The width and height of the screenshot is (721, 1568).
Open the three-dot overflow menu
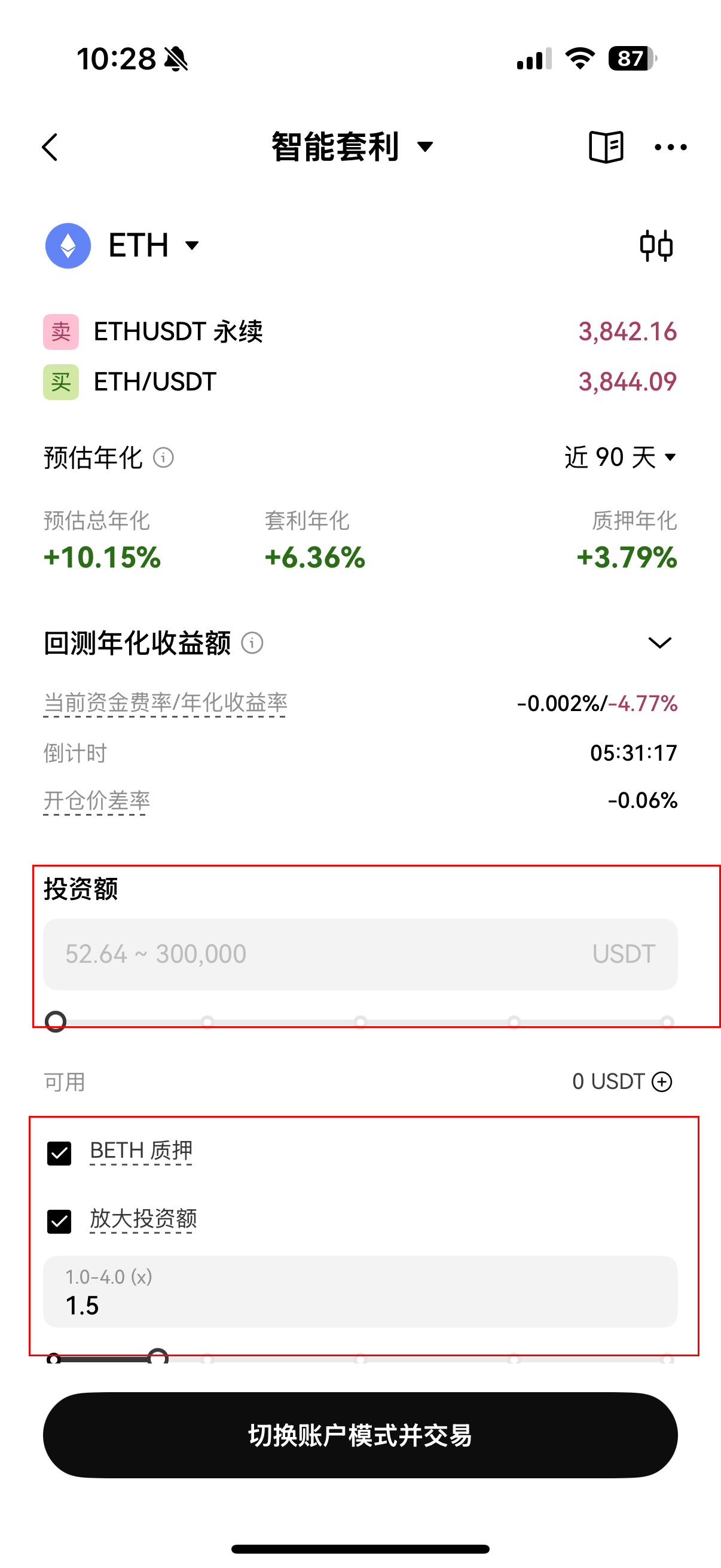click(671, 147)
